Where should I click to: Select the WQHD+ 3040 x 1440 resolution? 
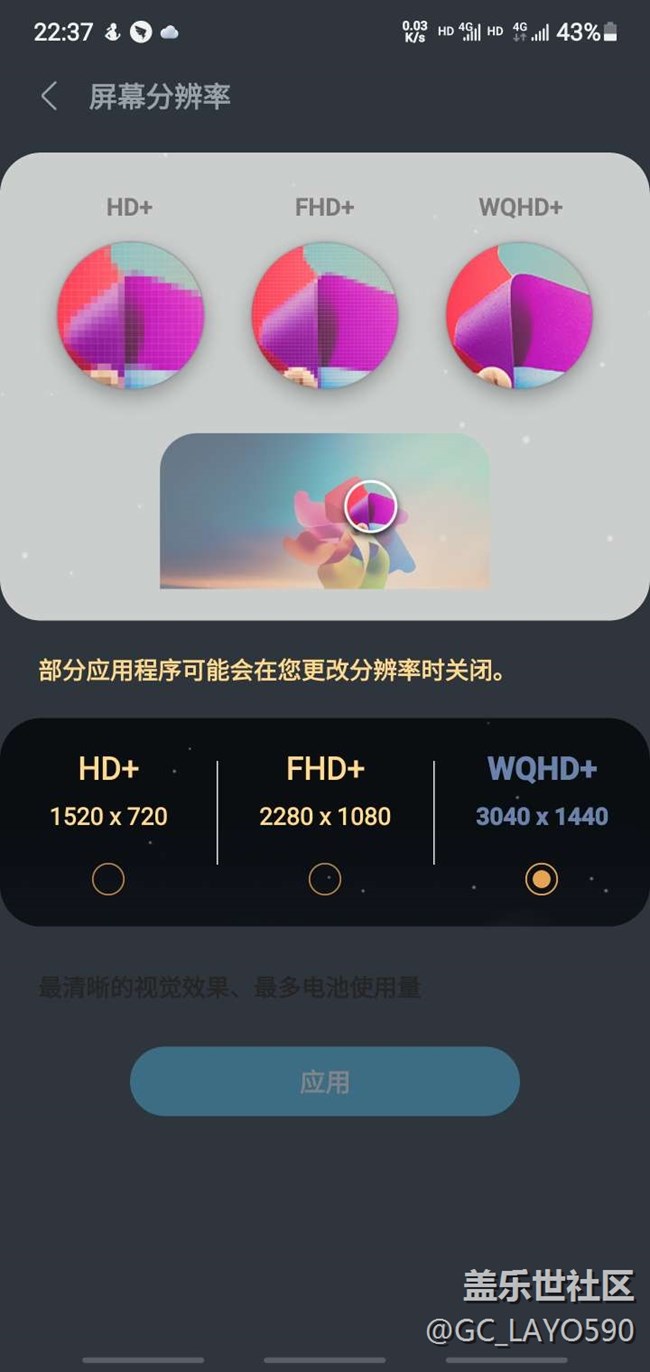pyautogui.click(x=541, y=879)
